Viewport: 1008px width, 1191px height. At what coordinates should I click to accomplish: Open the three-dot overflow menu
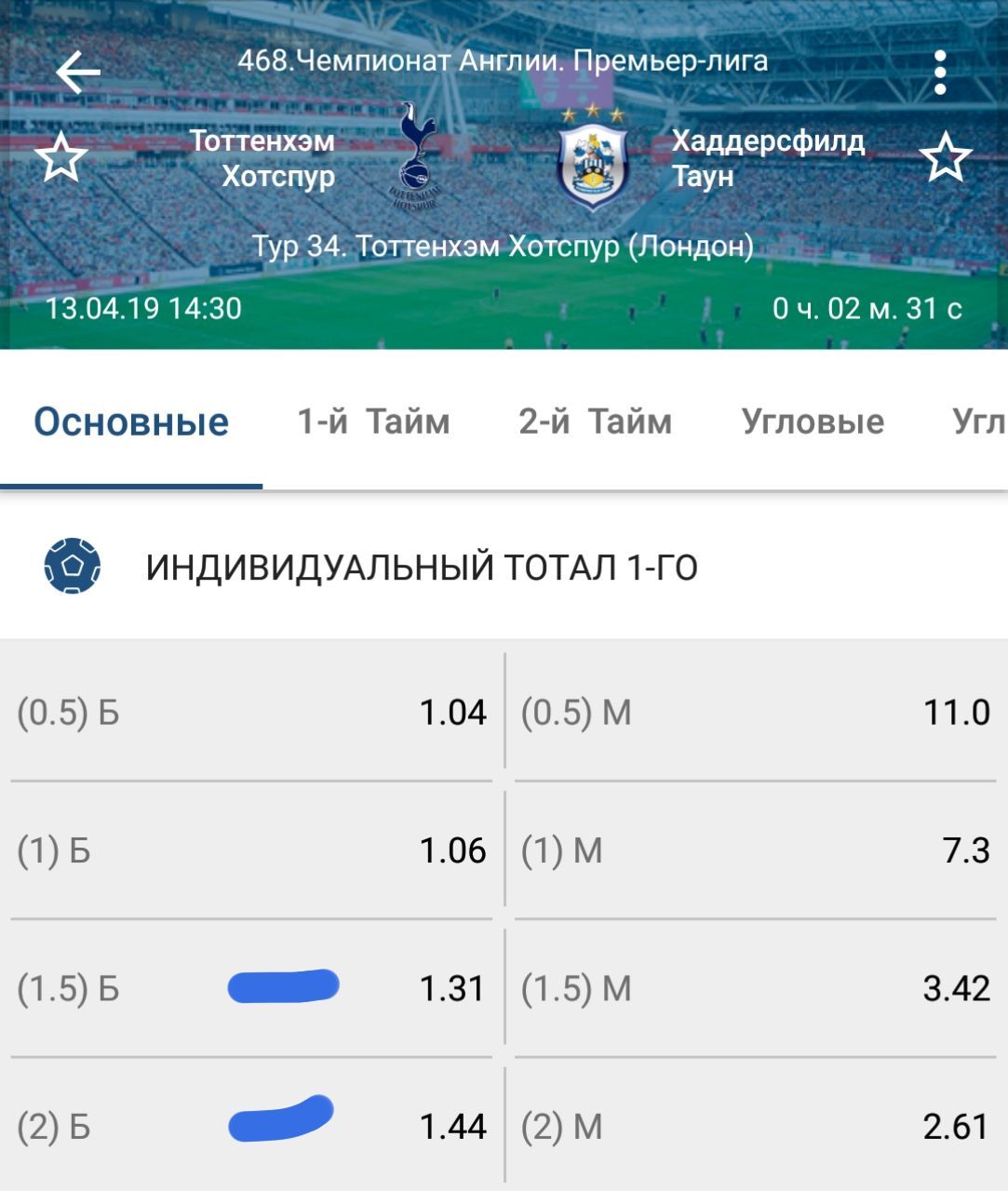(940, 72)
